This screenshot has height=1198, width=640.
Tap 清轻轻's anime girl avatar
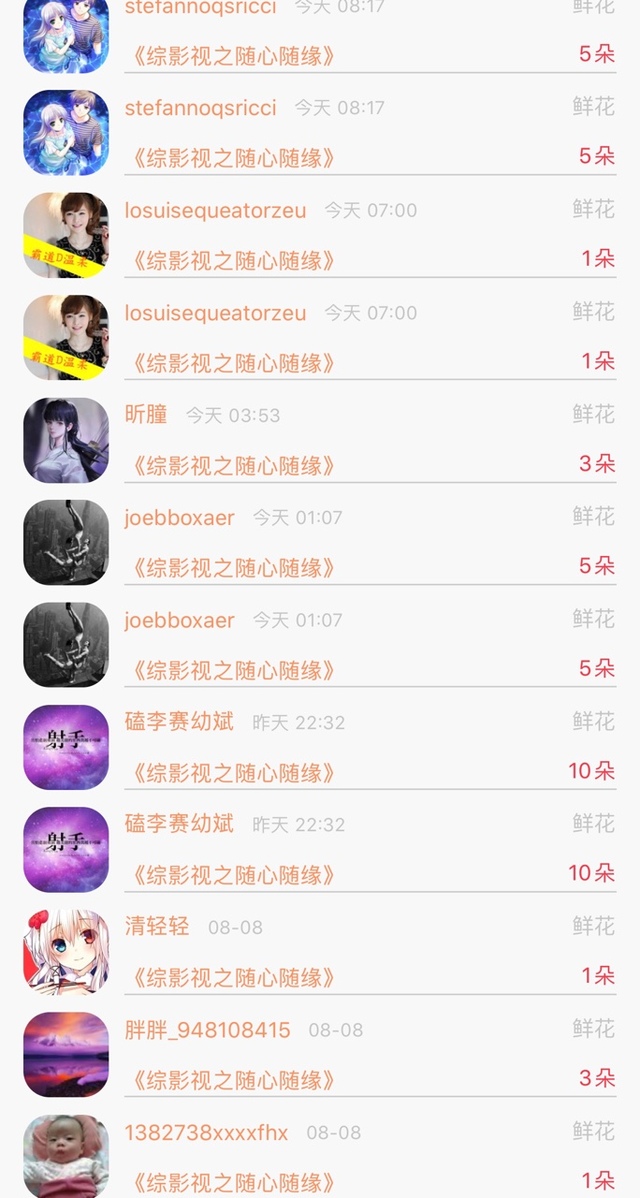point(66,952)
